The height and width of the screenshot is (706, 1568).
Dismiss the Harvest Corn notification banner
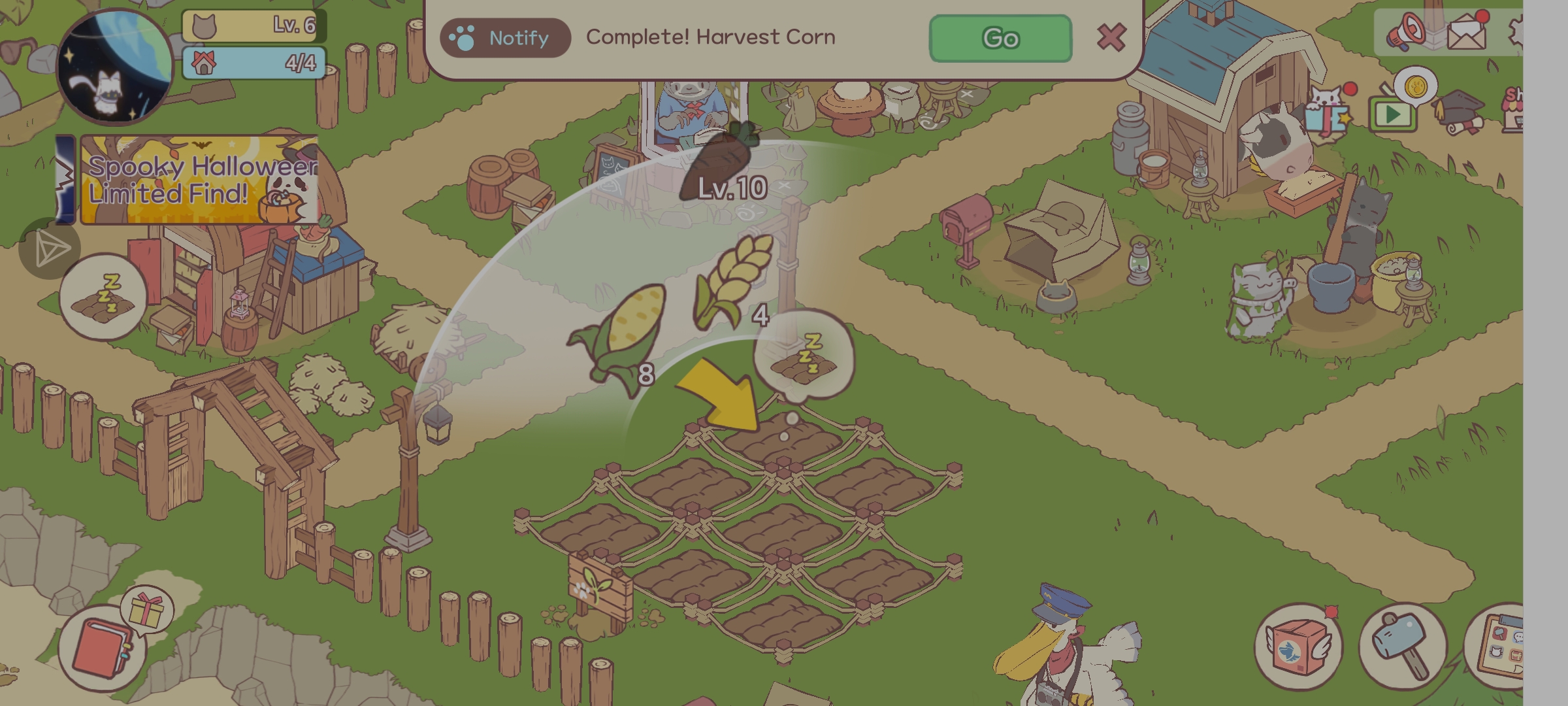pyautogui.click(x=1111, y=37)
